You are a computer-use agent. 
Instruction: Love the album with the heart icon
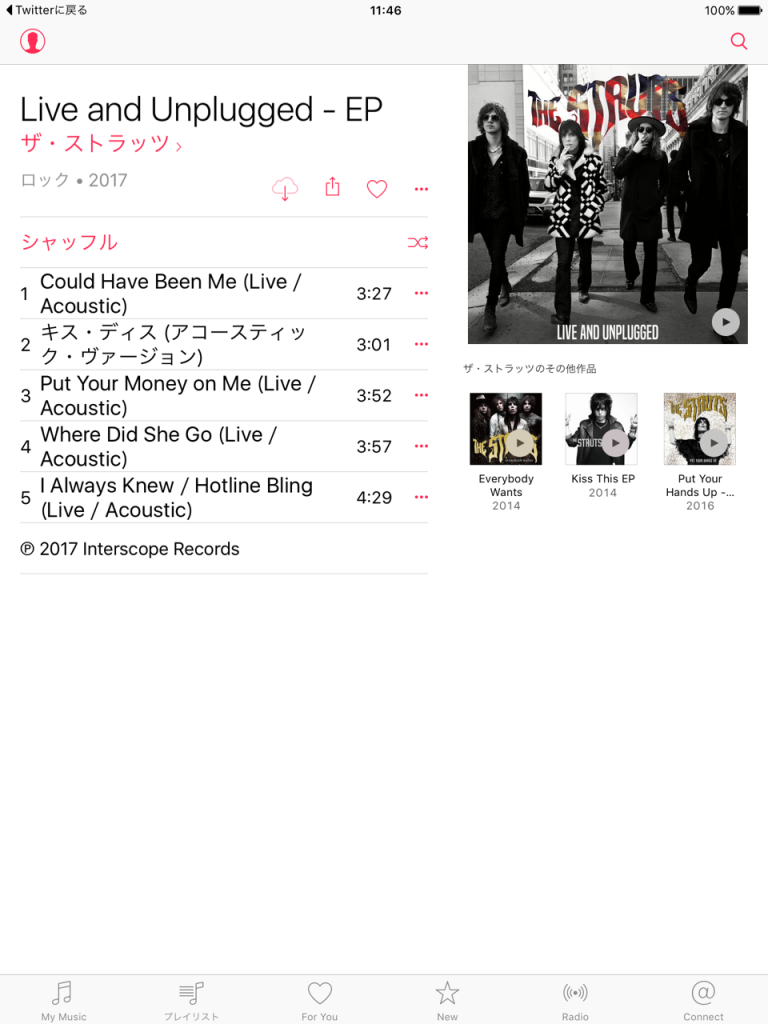click(x=377, y=188)
